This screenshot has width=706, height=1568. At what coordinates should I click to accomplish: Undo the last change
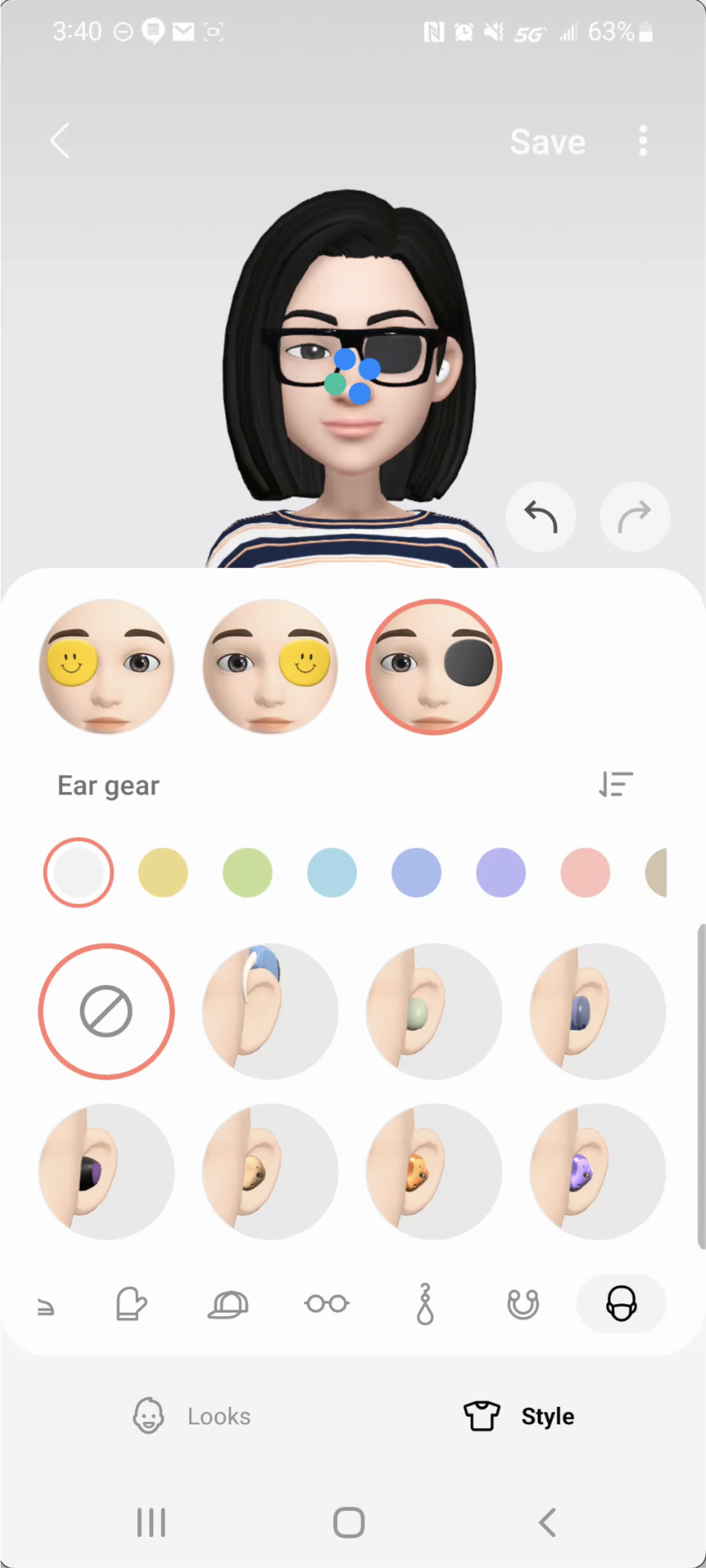point(541,517)
